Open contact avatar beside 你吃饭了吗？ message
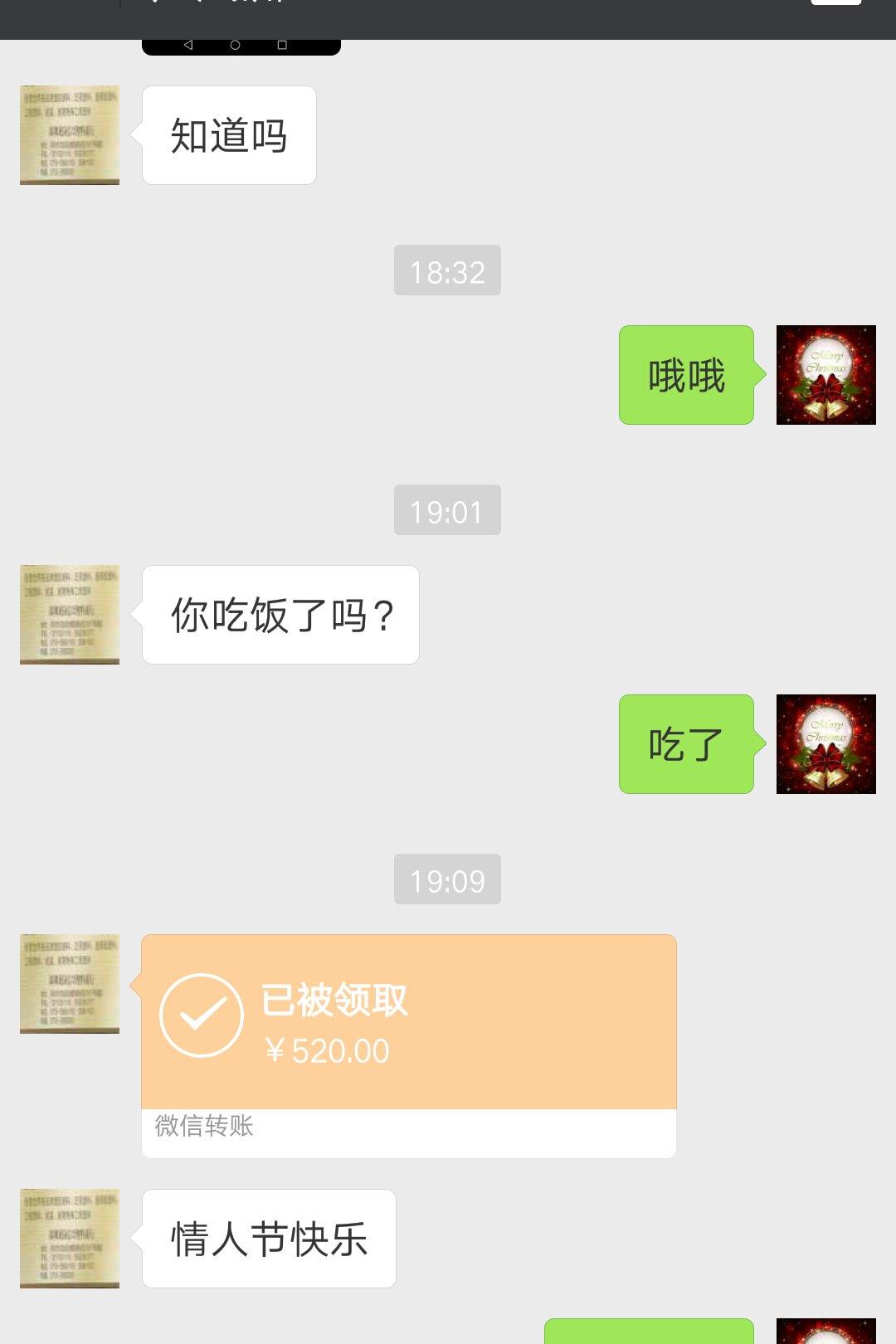Screen dimensions: 896x1344 (70, 615)
